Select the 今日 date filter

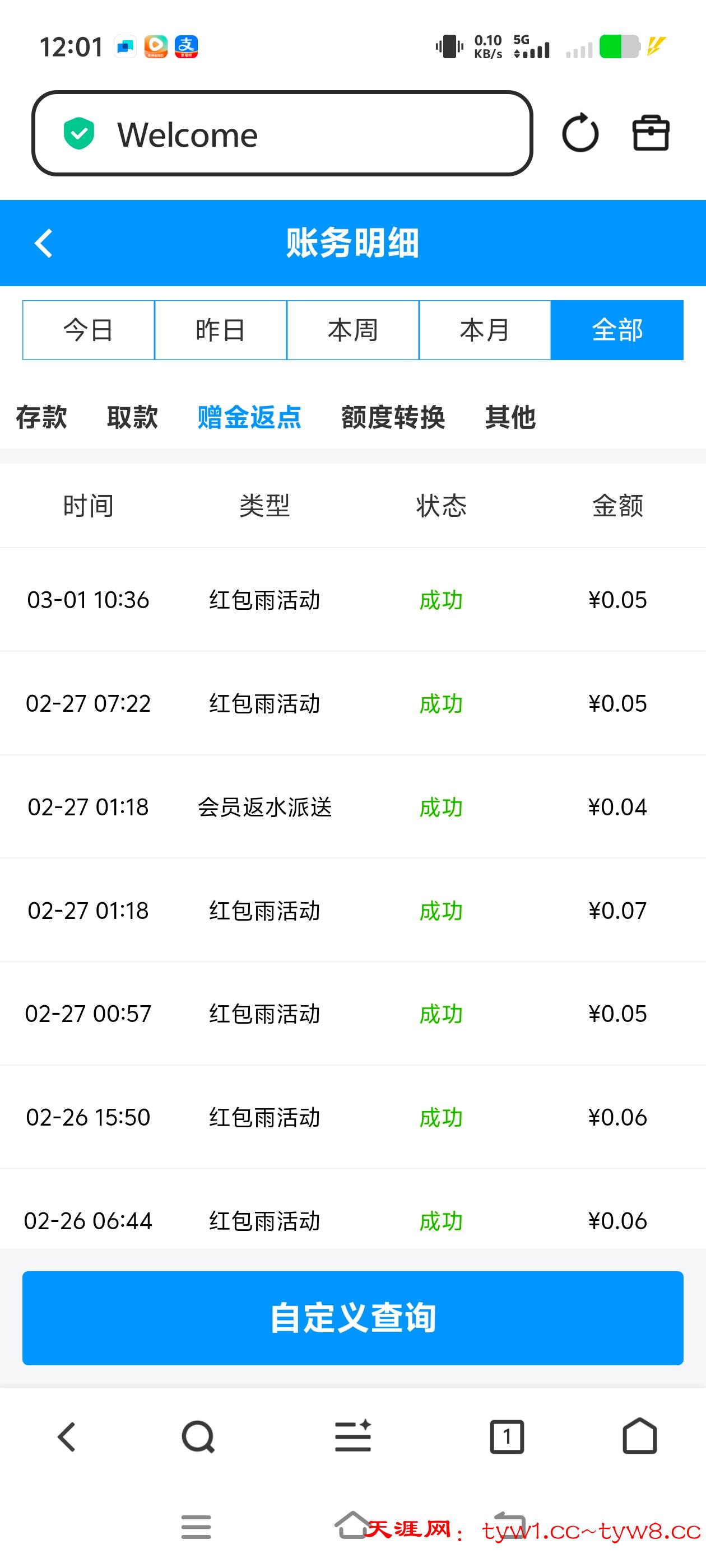[x=89, y=330]
